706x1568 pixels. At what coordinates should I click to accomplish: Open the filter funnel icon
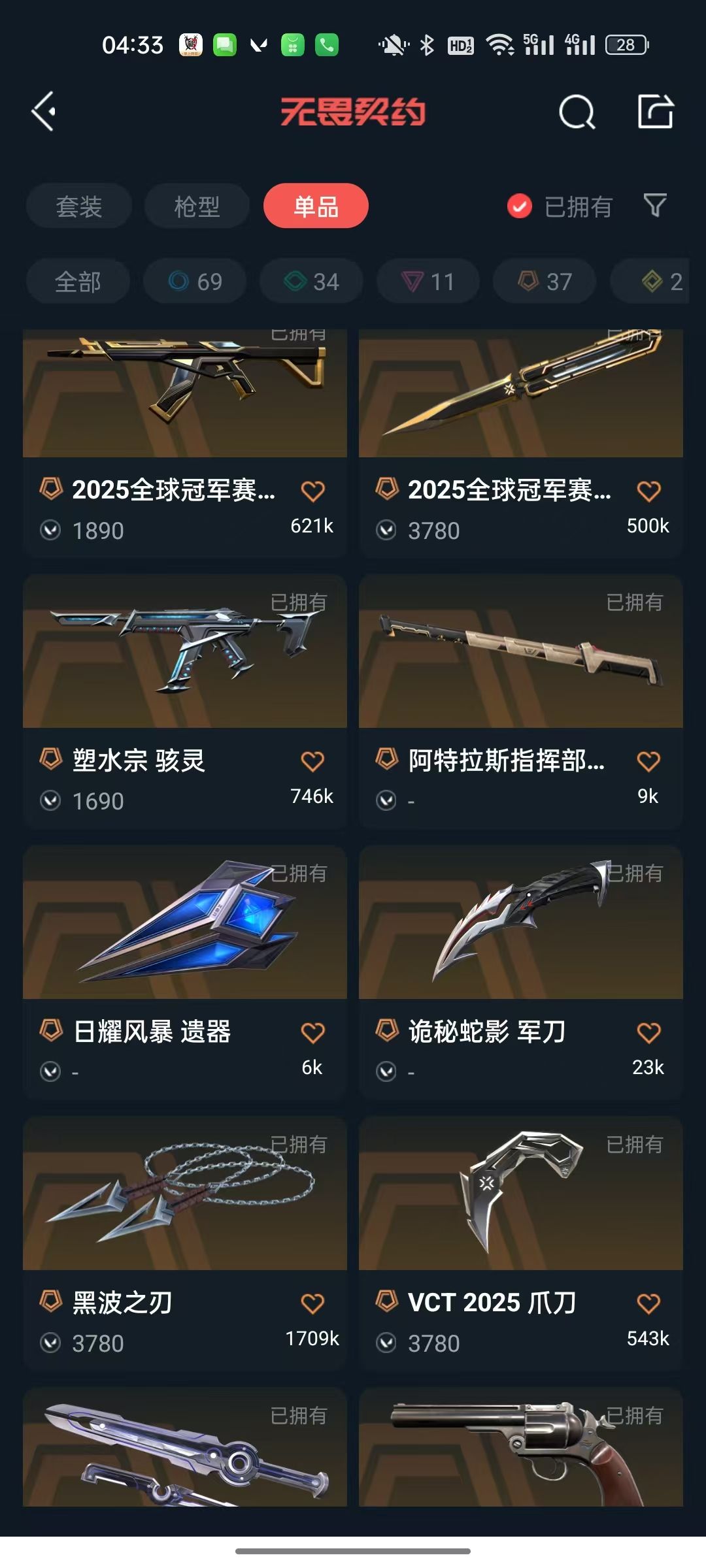(655, 206)
